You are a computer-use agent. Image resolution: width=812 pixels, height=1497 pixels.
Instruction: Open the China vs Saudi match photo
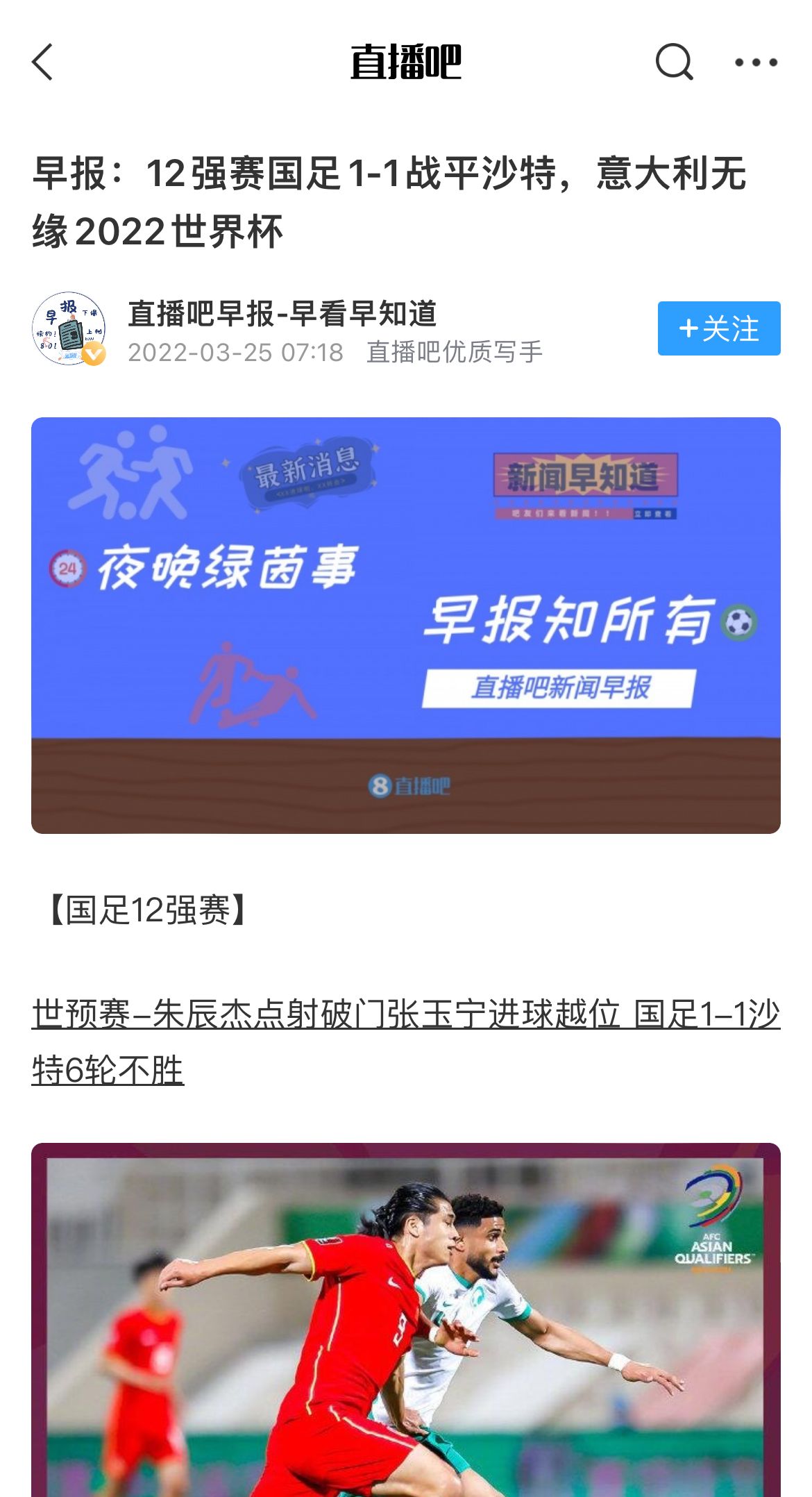[x=405, y=1319]
